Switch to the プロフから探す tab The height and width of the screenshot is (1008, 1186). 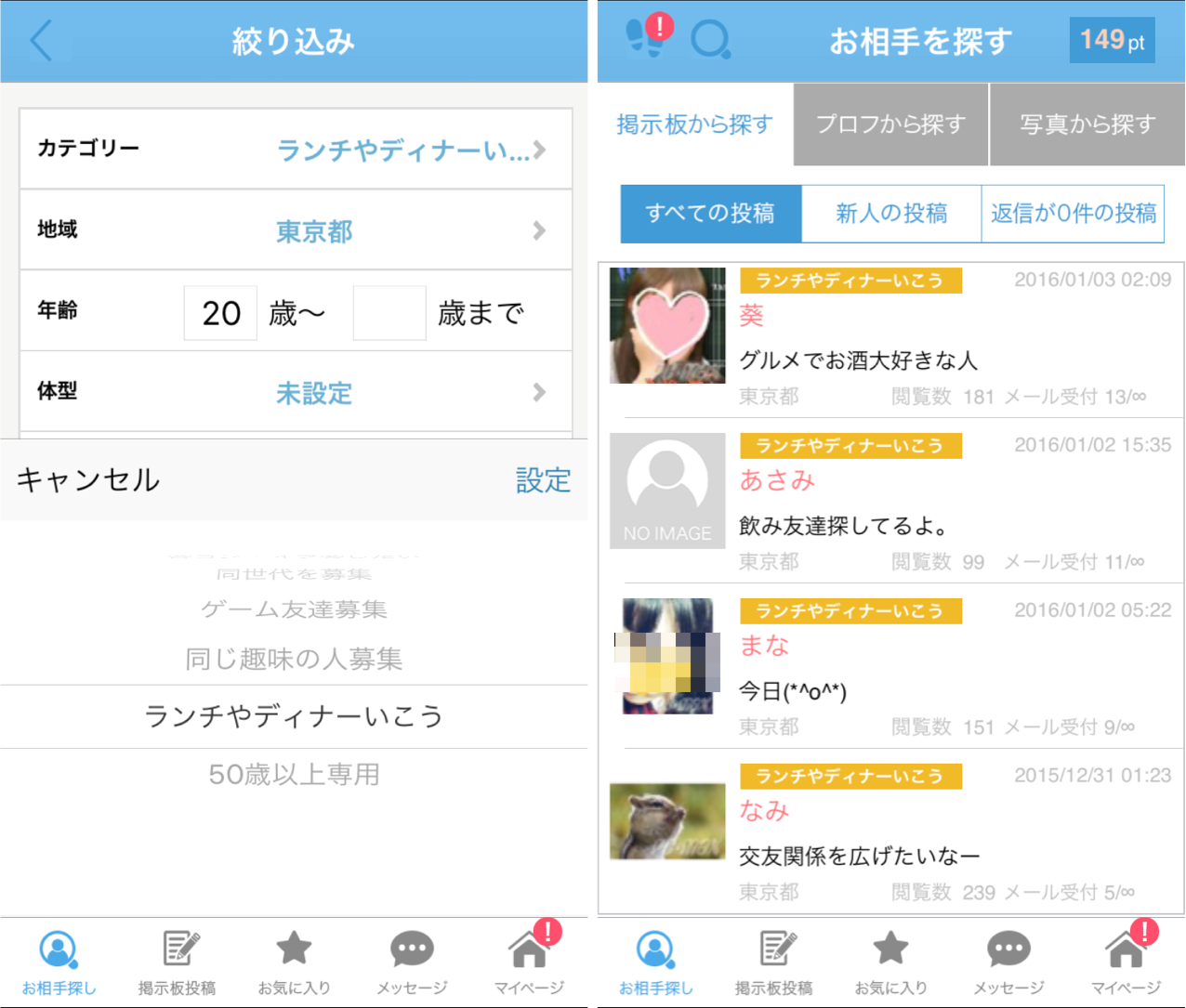[x=890, y=124]
